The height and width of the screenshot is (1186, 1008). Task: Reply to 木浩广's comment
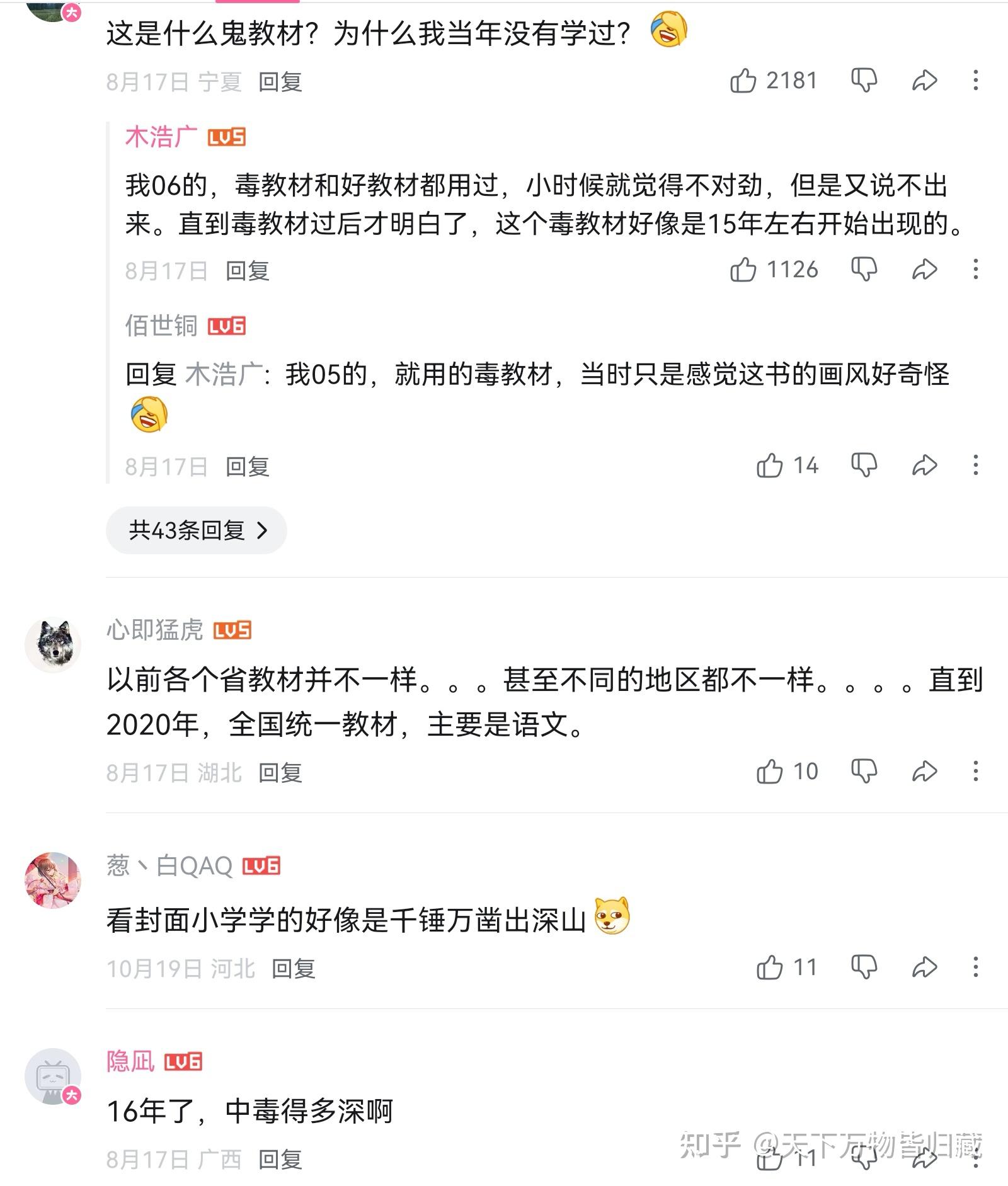pyautogui.click(x=248, y=271)
